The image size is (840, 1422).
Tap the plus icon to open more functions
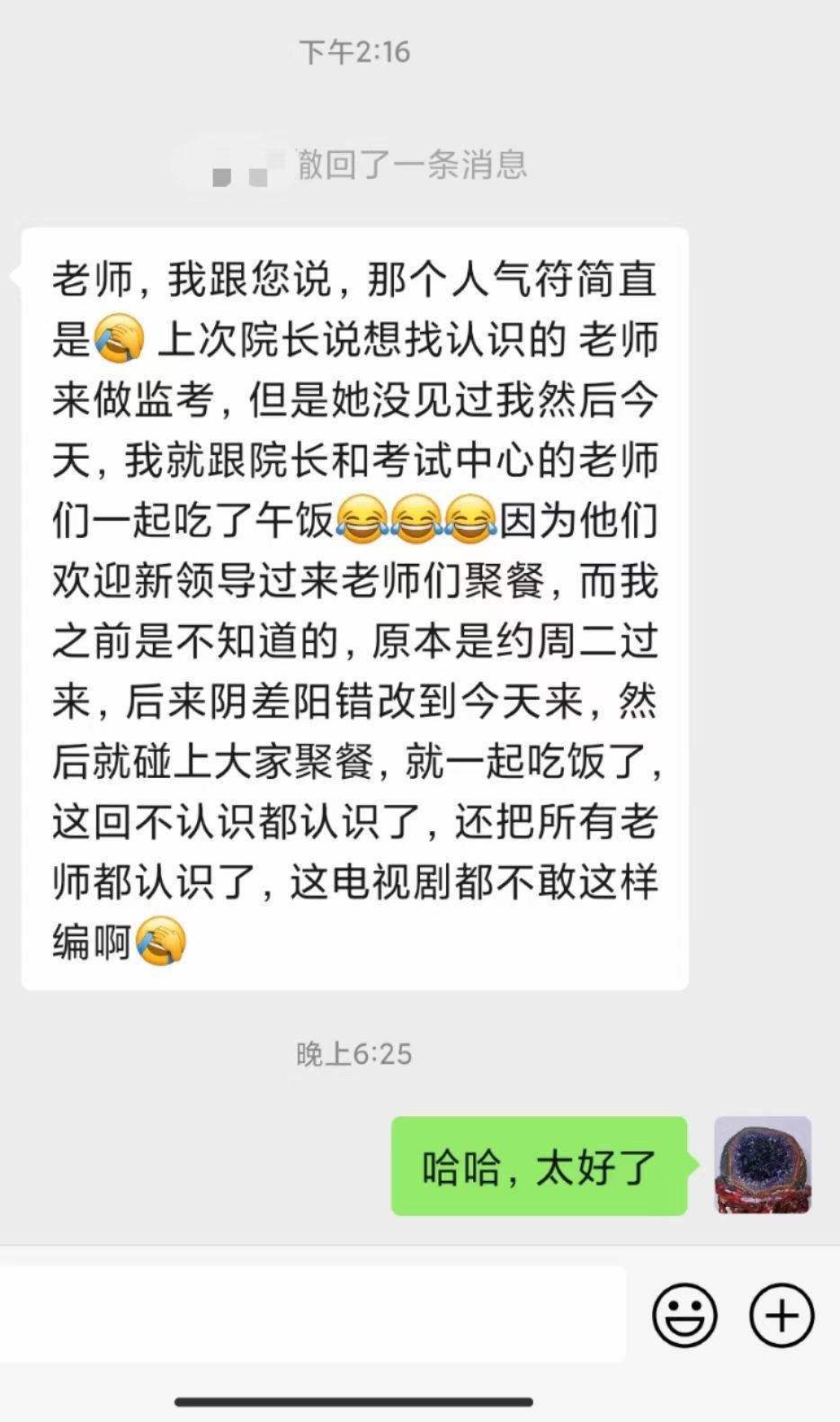781,1314
